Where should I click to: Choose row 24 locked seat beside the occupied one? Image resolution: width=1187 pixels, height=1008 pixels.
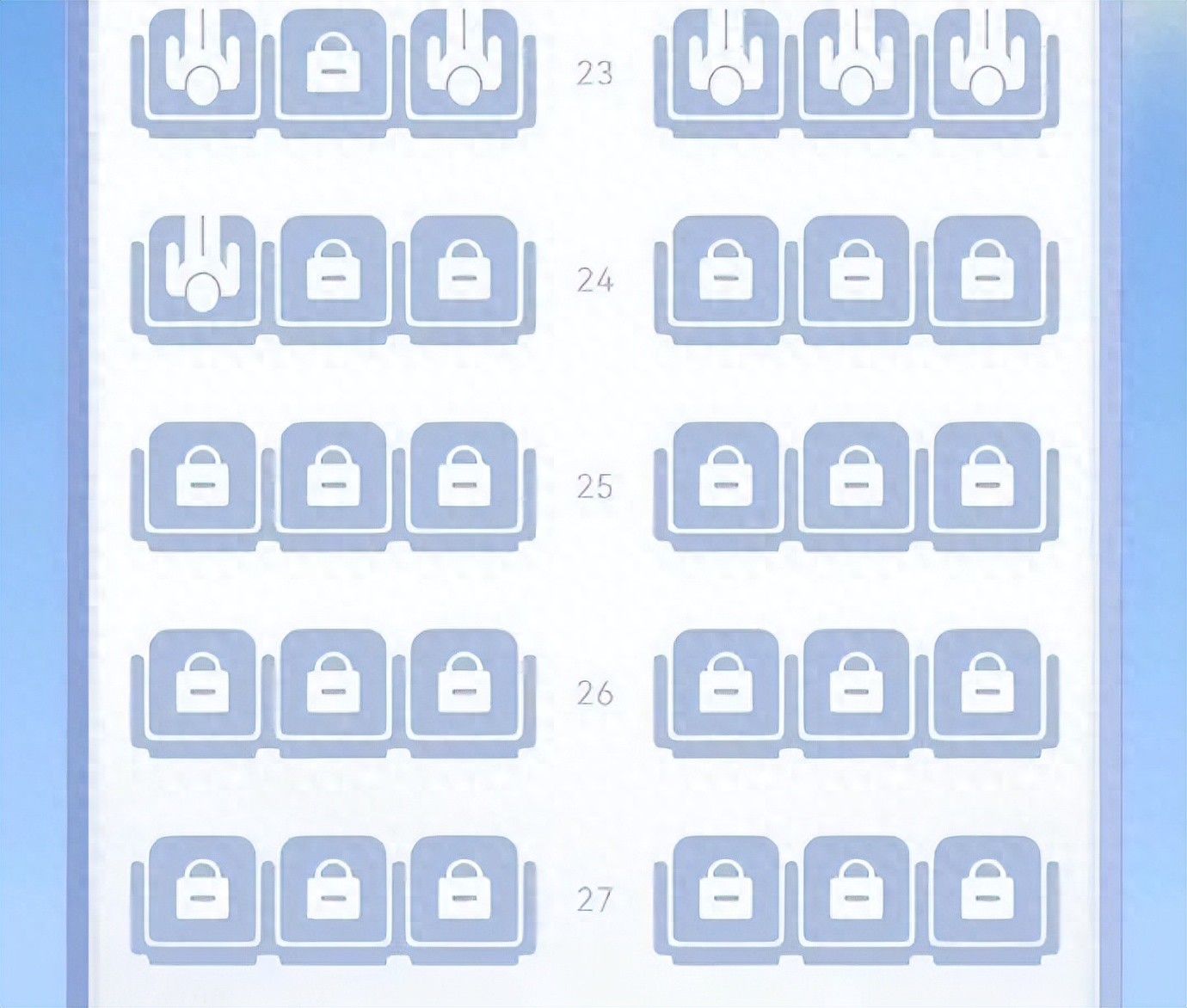334,271
